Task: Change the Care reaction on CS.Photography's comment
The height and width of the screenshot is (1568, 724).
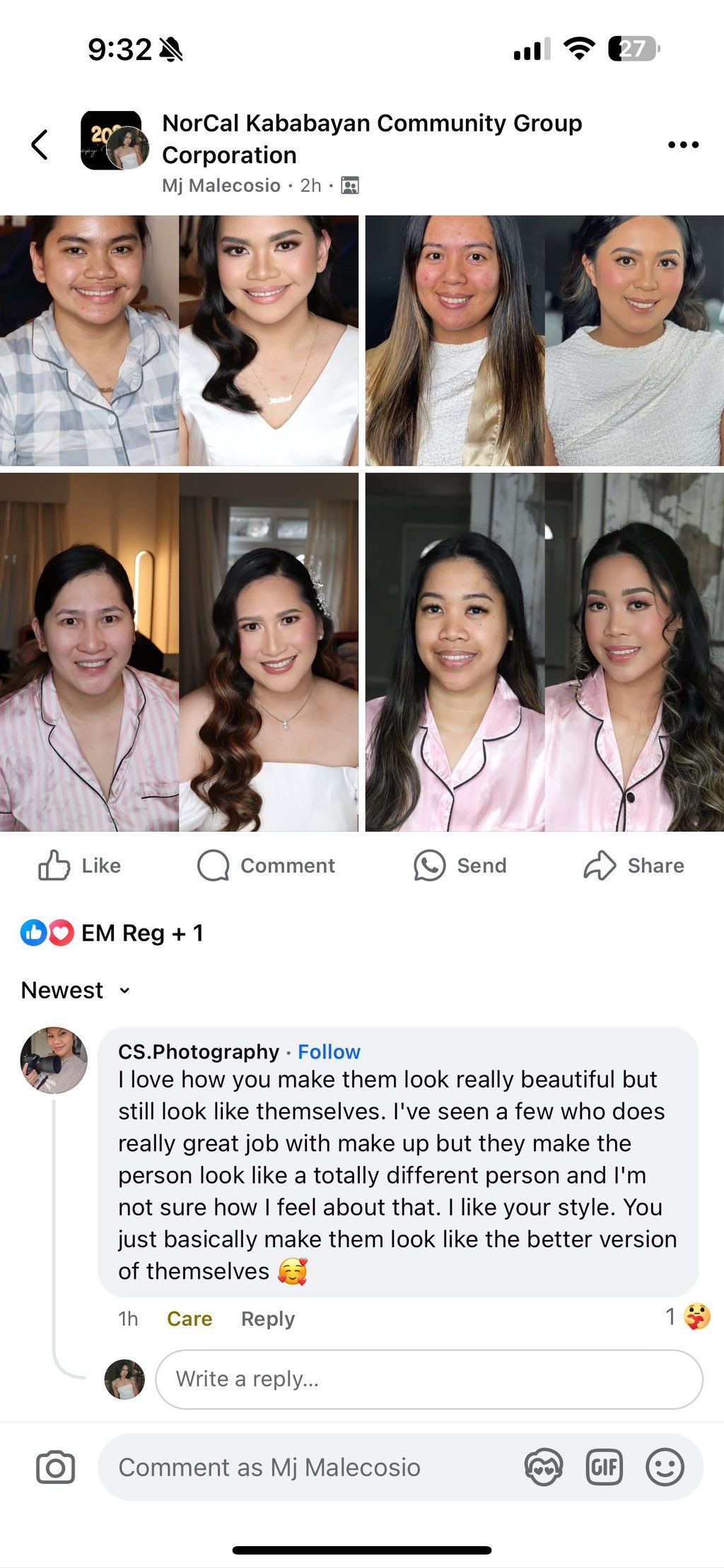Action: 189,1319
